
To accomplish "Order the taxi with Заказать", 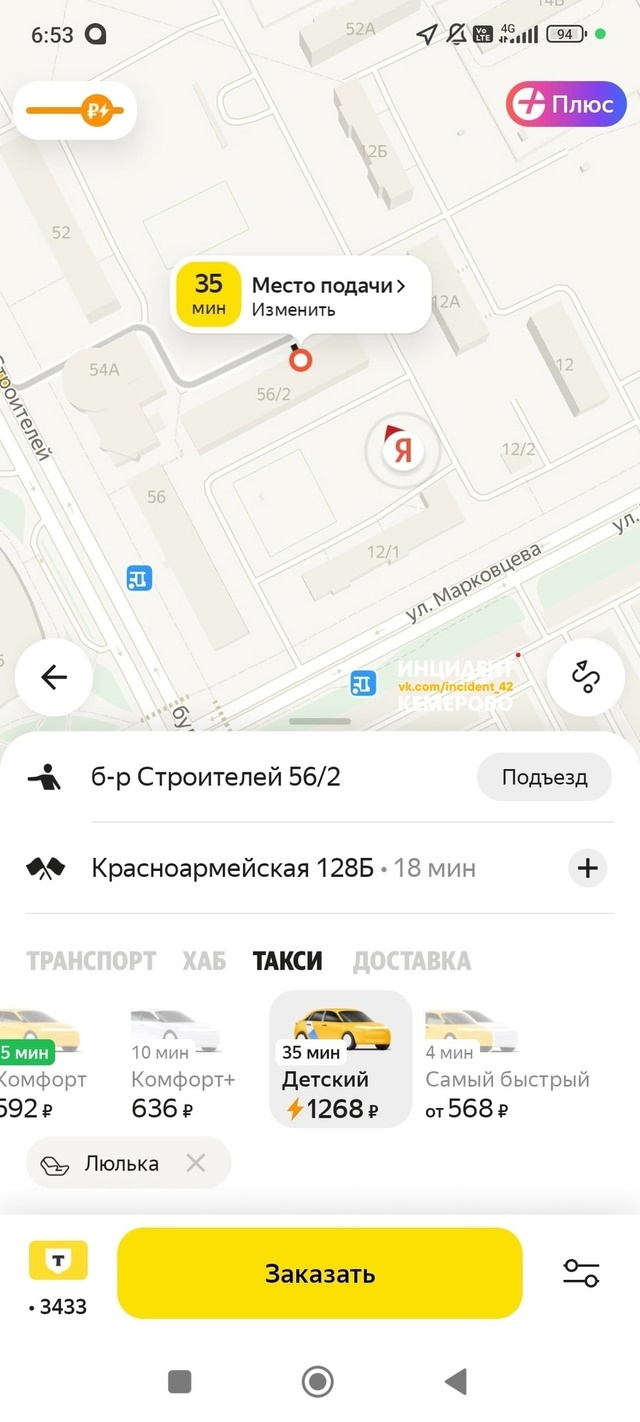I will 320,1273.
